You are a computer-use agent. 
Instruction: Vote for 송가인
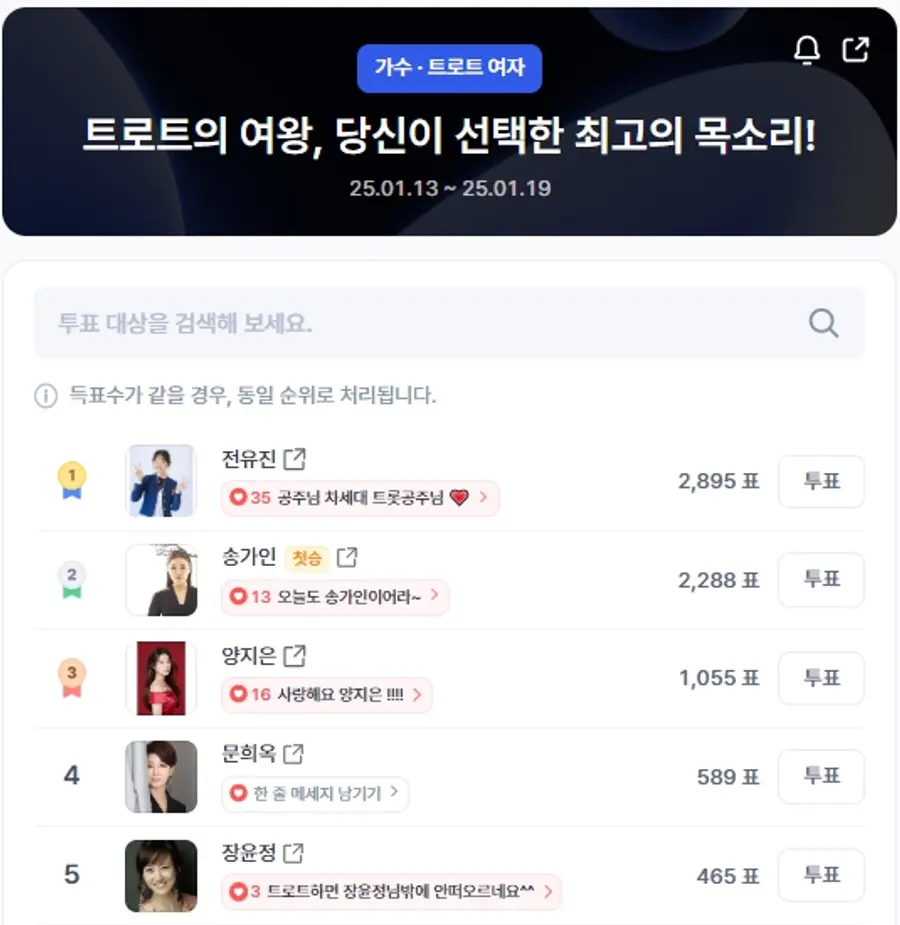[821, 579]
